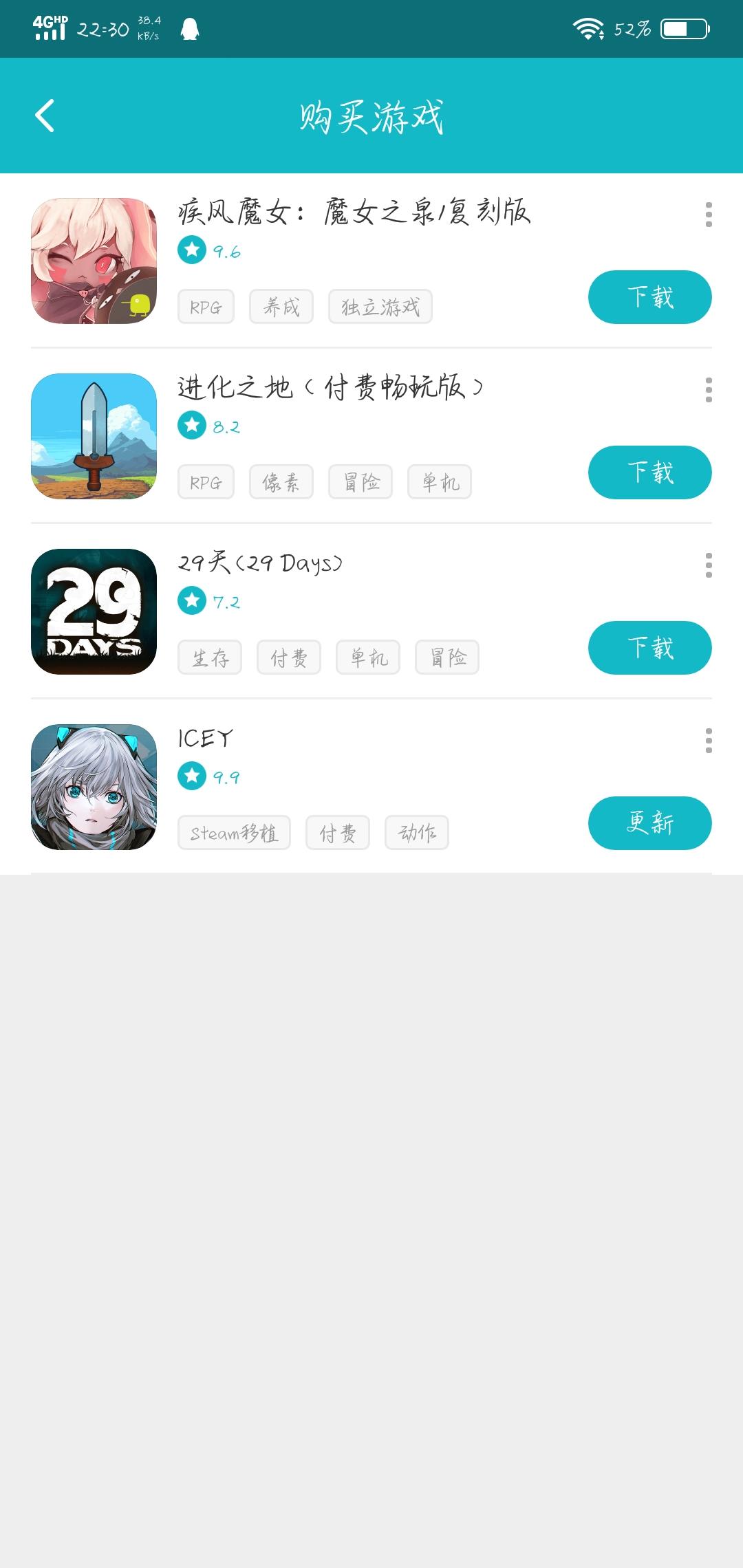Open overflow menu for ICEY

click(x=708, y=741)
